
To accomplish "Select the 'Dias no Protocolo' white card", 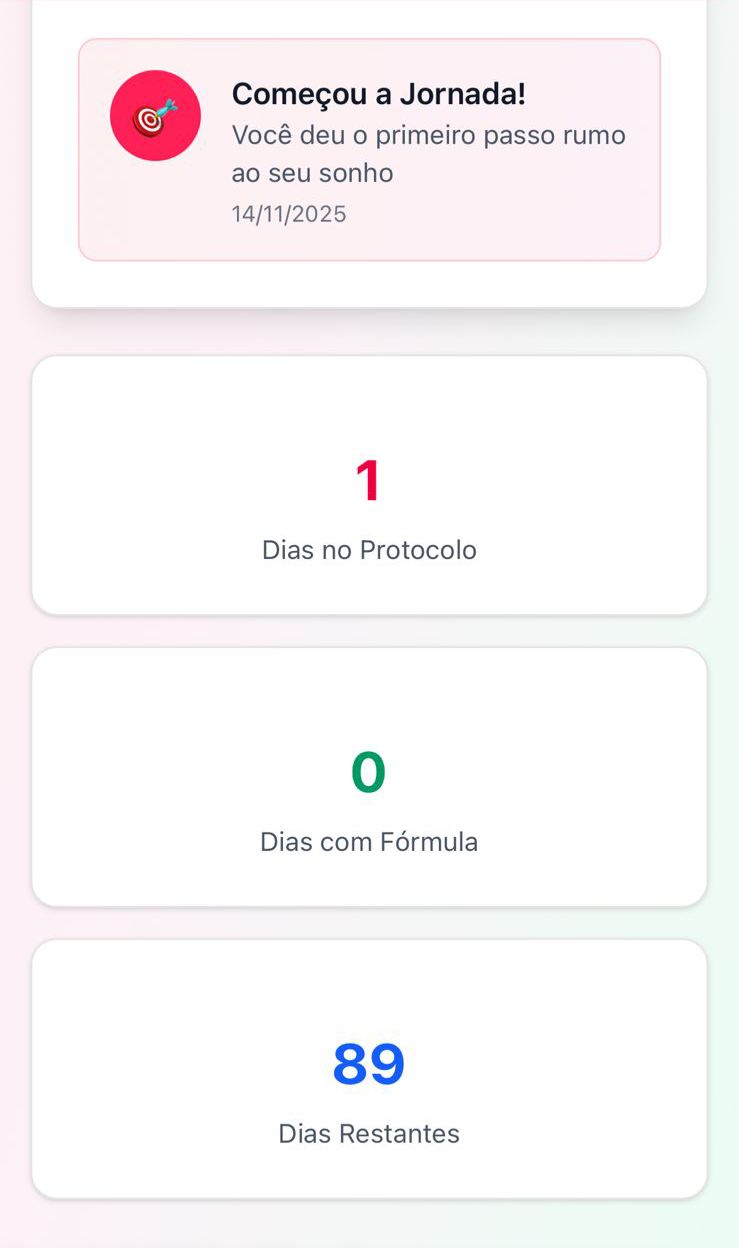I will pos(369,483).
